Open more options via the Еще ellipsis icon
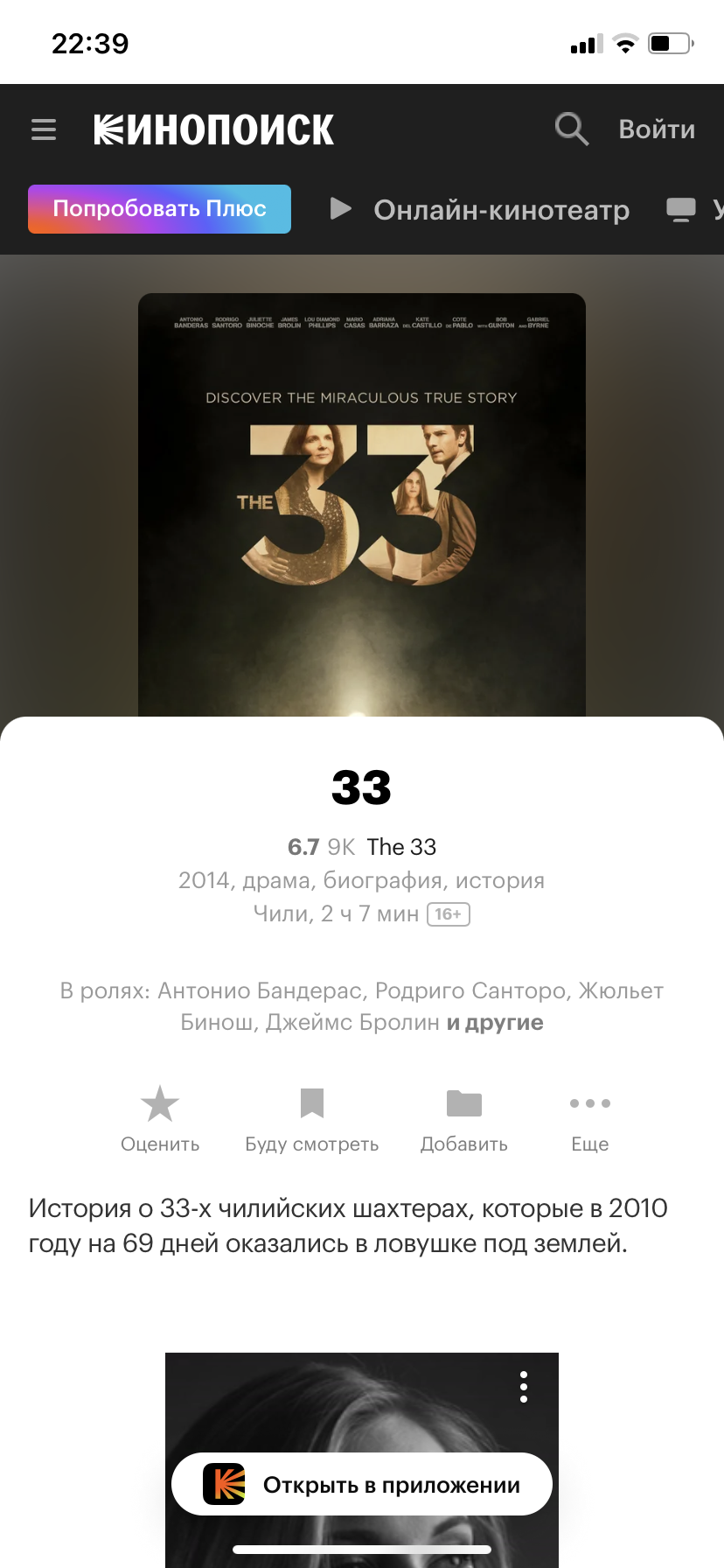The image size is (724, 1568). (589, 1104)
